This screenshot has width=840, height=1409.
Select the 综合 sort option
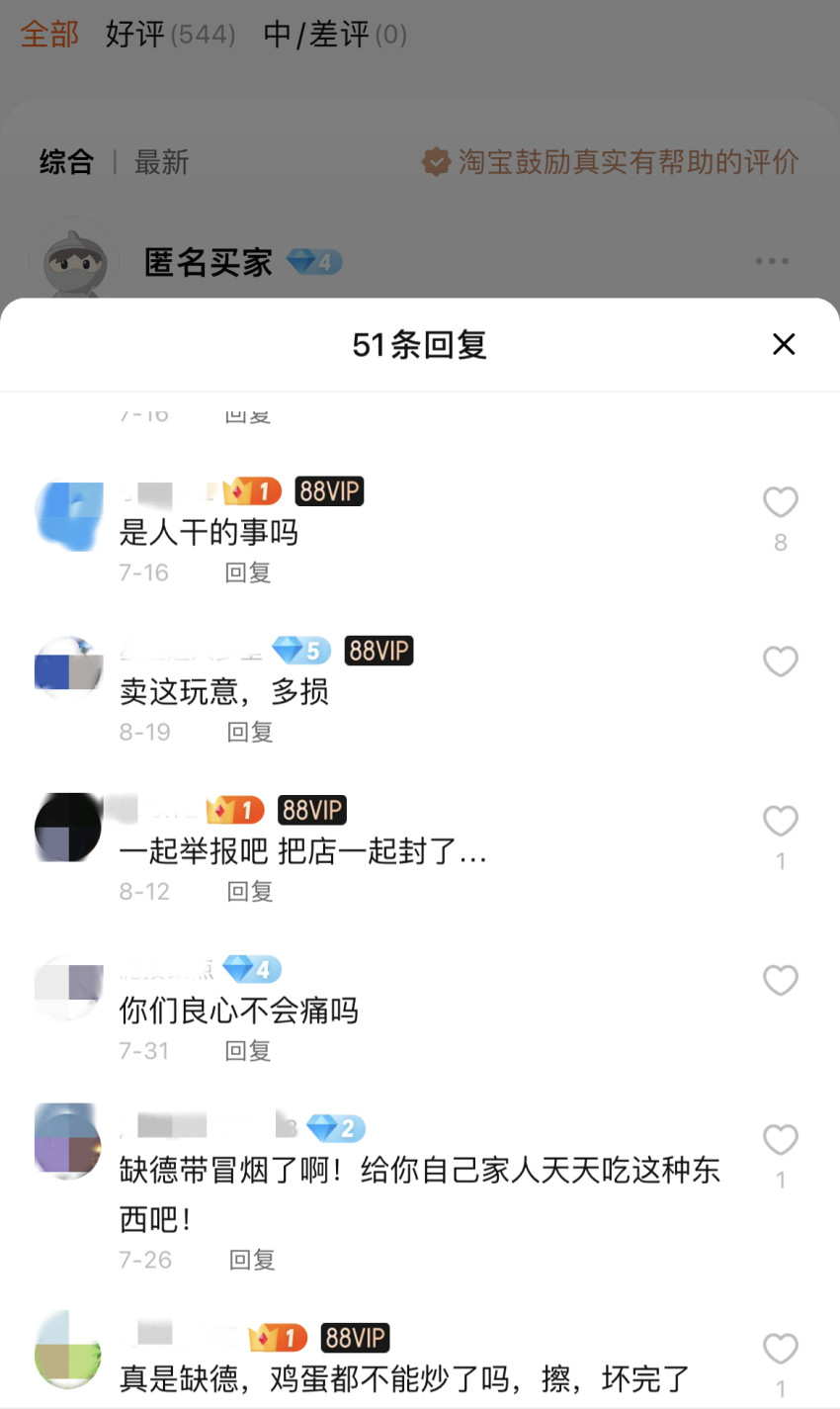[x=66, y=164]
